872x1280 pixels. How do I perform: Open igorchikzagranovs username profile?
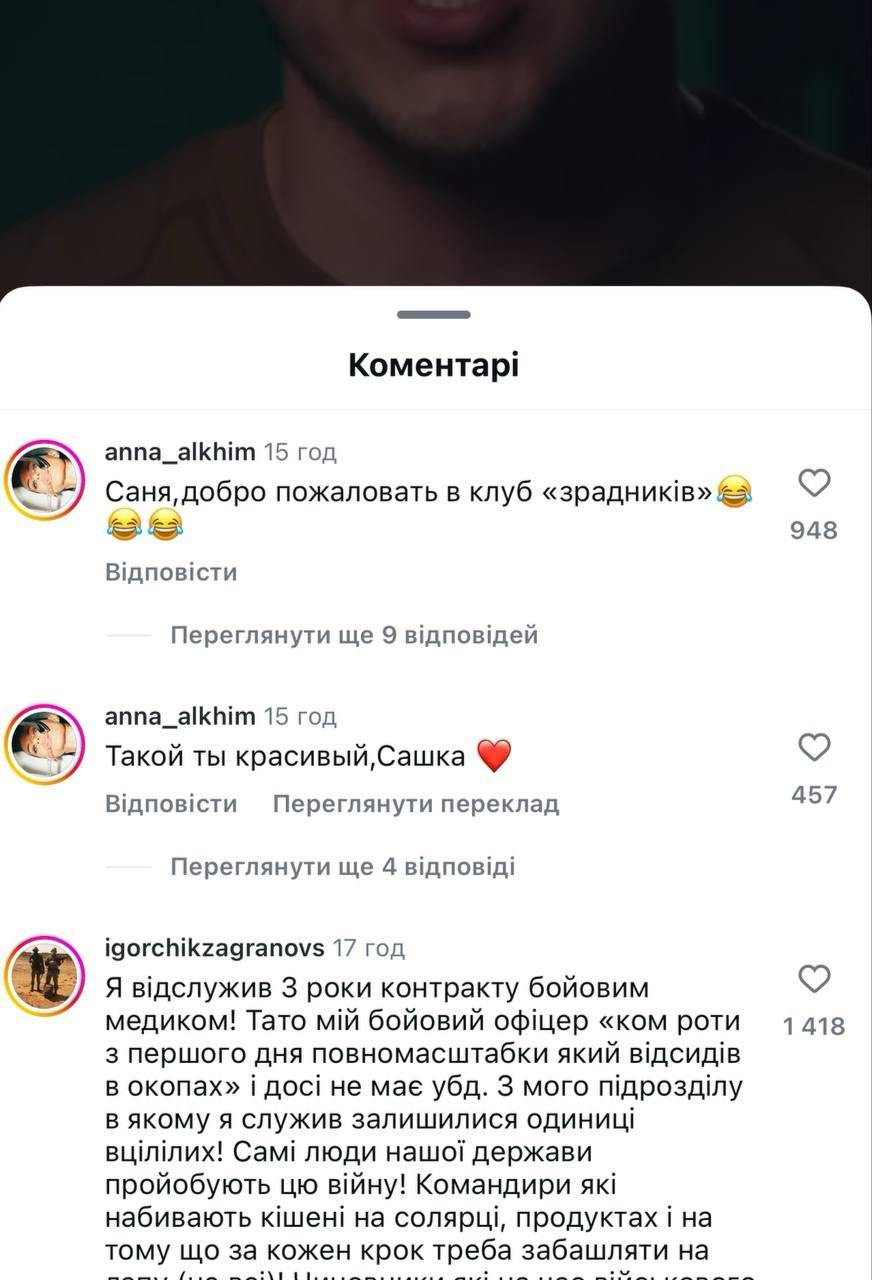tap(214, 947)
